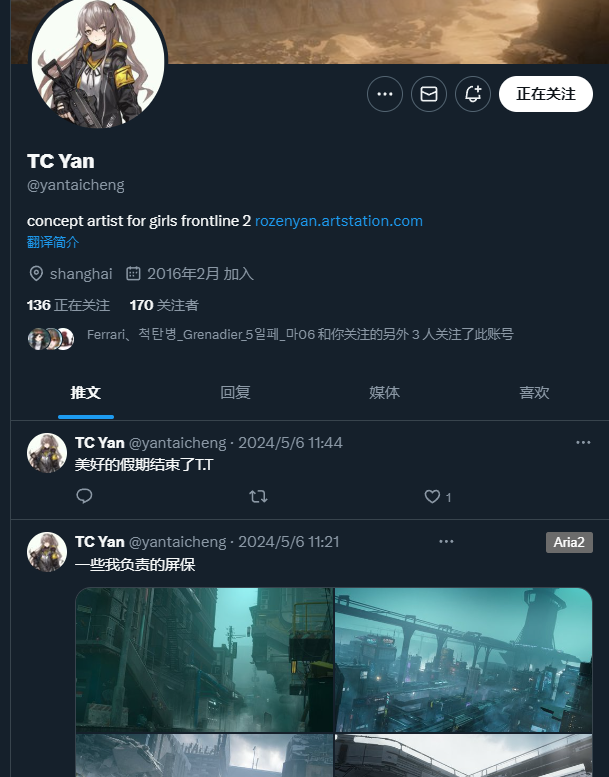Tap the Aria2 button on the 屏保 tweet
The width and height of the screenshot is (609, 777).
(x=569, y=542)
